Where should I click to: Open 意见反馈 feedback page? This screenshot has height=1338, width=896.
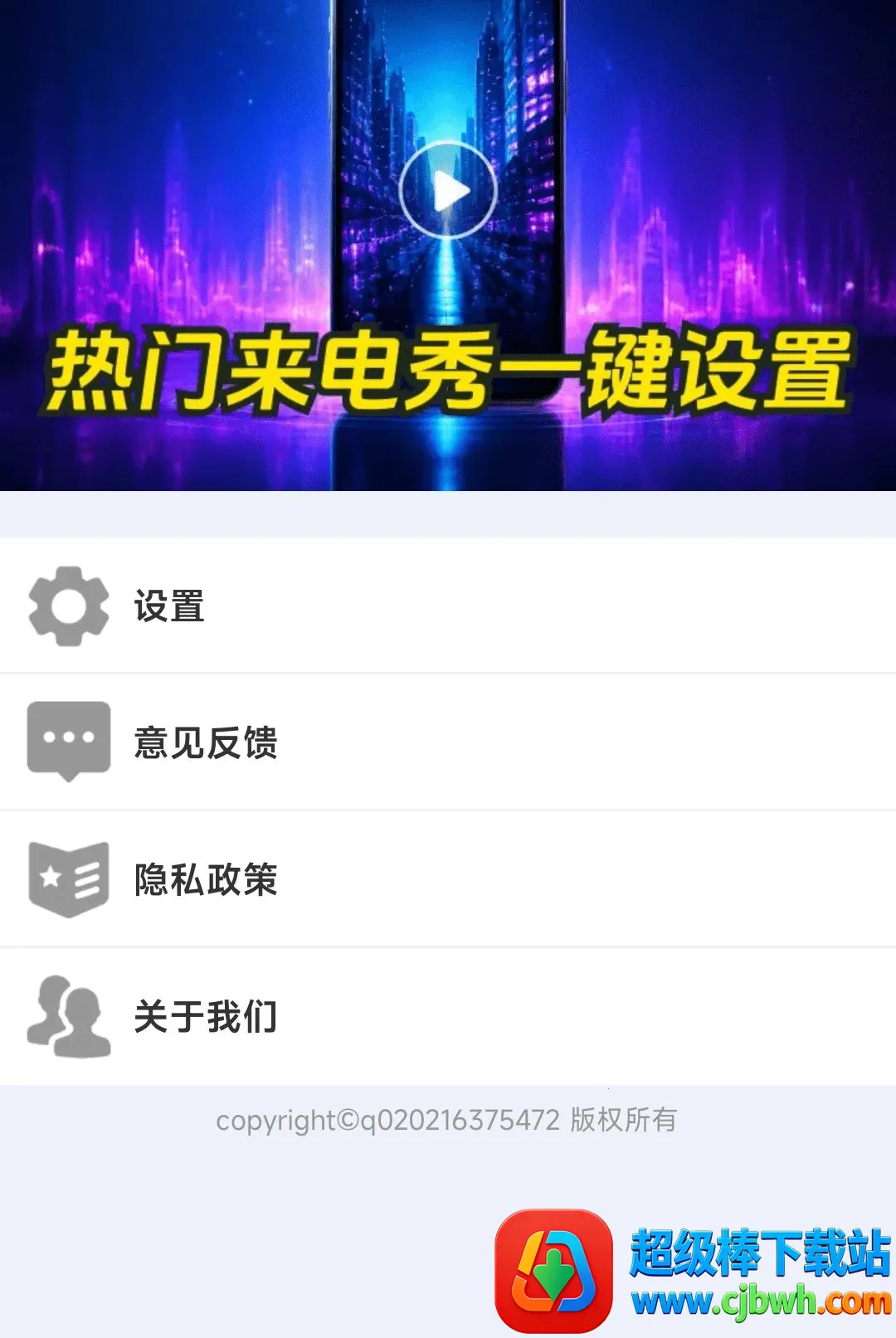(448, 742)
